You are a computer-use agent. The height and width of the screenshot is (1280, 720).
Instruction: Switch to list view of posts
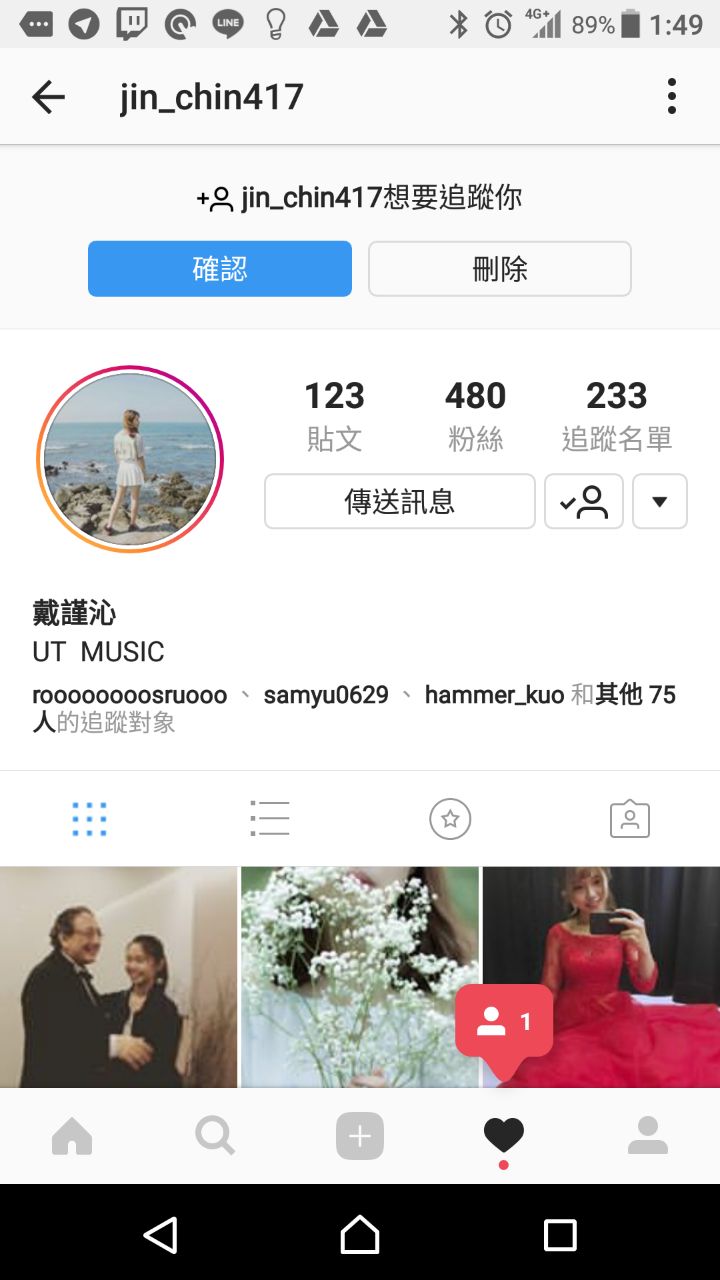click(x=270, y=819)
